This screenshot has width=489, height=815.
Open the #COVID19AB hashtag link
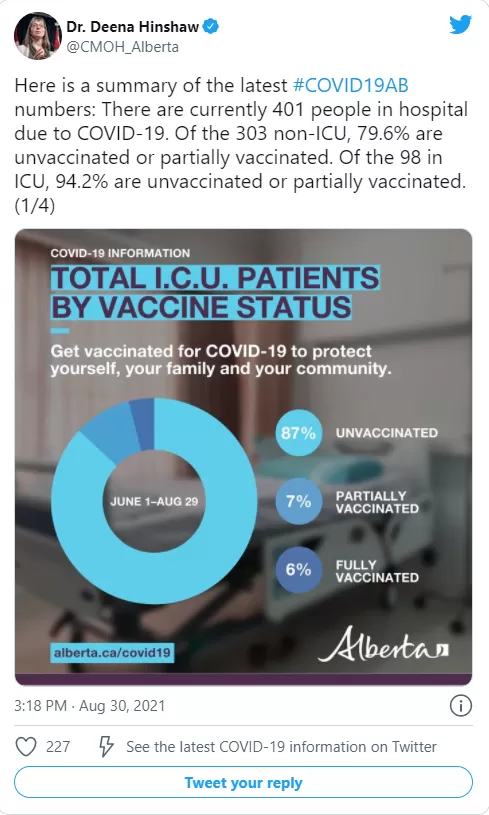[x=351, y=85]
